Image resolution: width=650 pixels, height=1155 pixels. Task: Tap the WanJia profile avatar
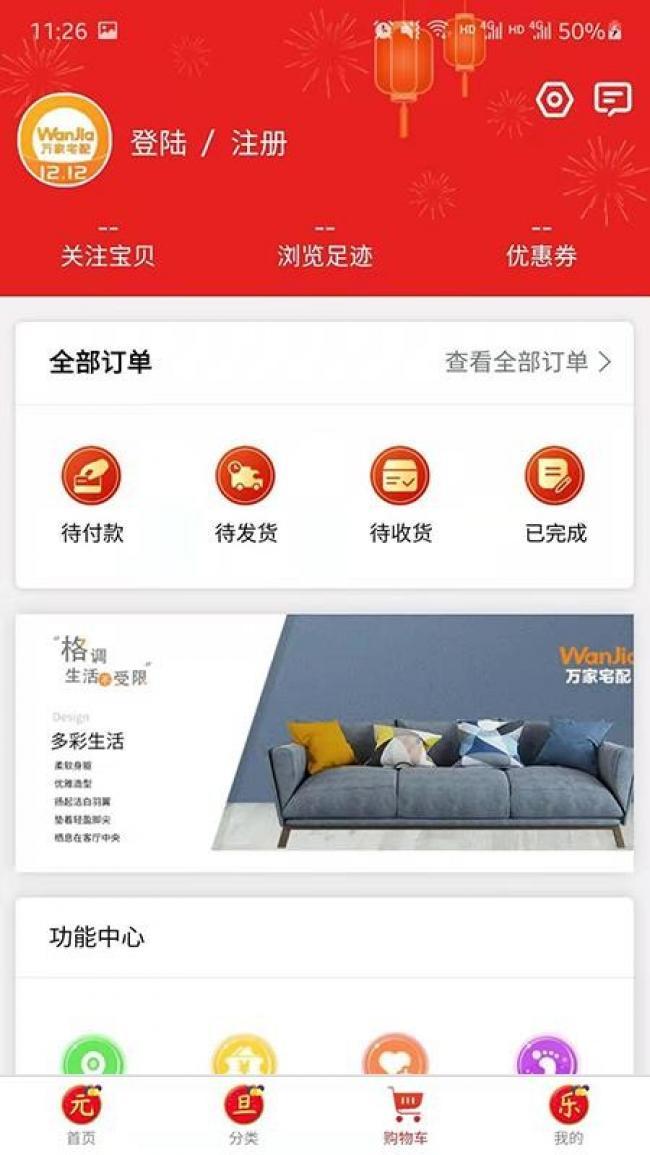point(64,140)
